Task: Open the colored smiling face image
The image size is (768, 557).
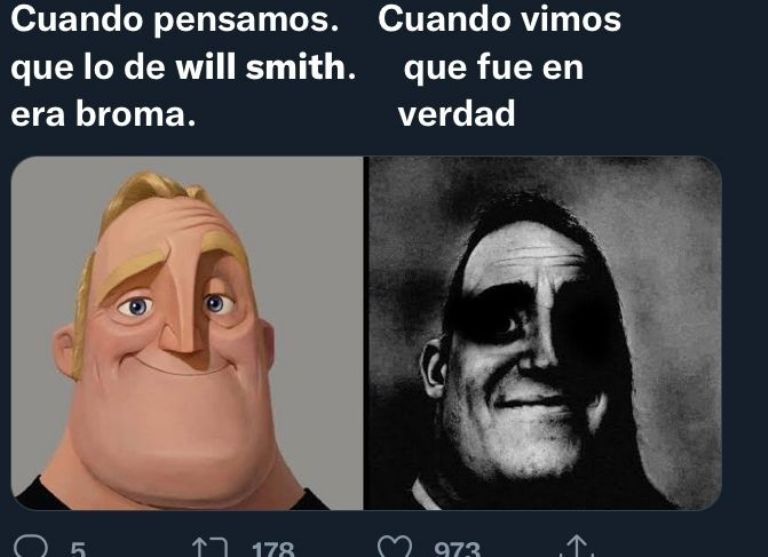Action: 186,333
